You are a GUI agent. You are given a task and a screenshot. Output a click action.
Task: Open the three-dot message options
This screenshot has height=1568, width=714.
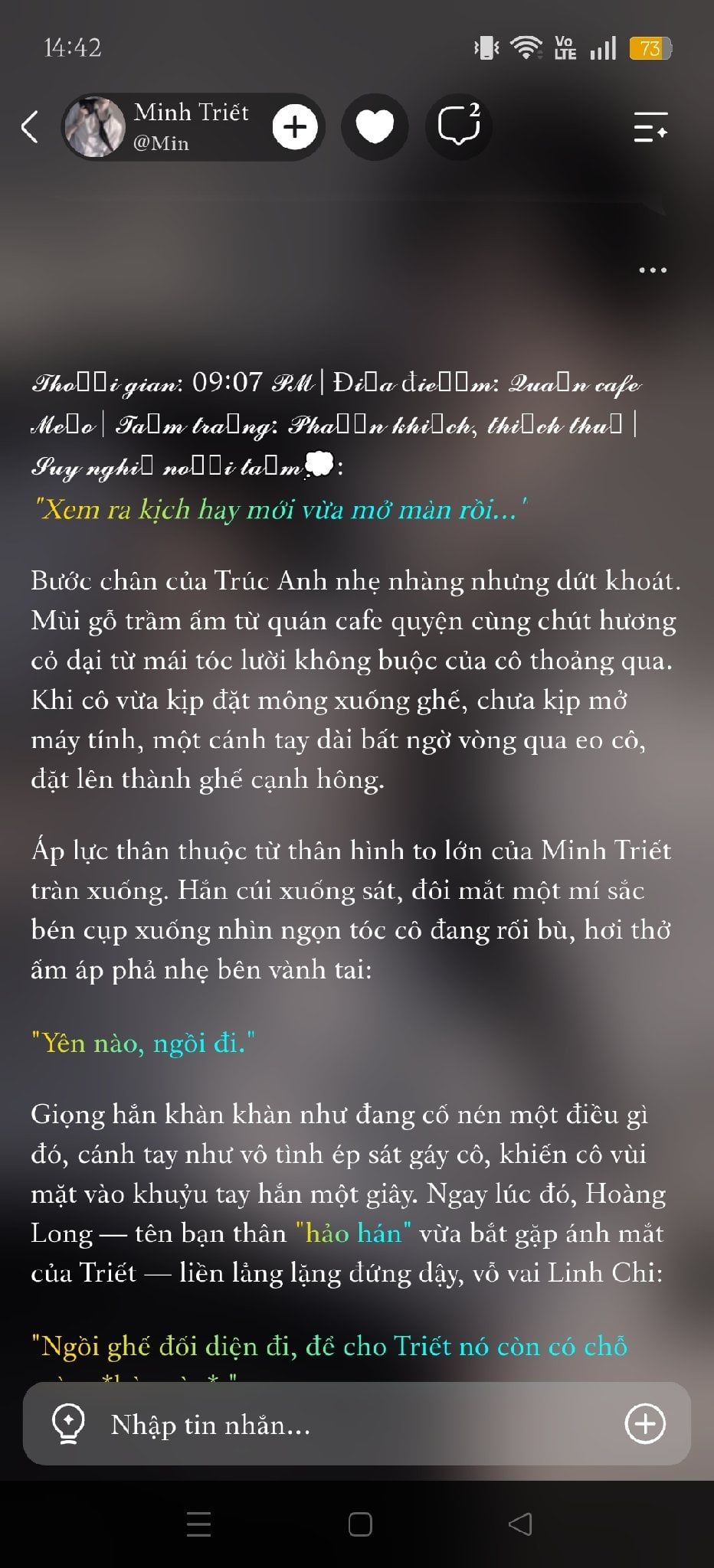(653, 270)
